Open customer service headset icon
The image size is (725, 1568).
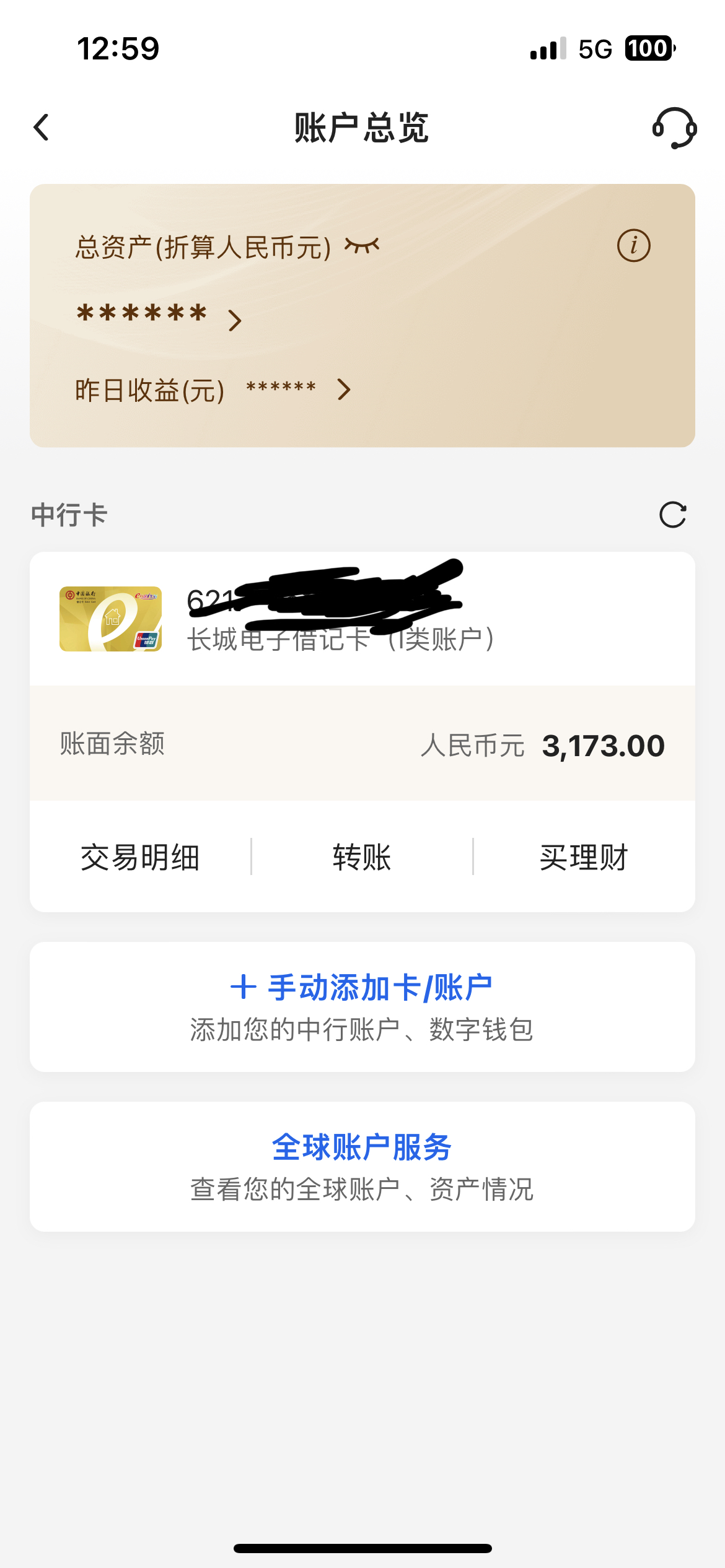point(674,128)
